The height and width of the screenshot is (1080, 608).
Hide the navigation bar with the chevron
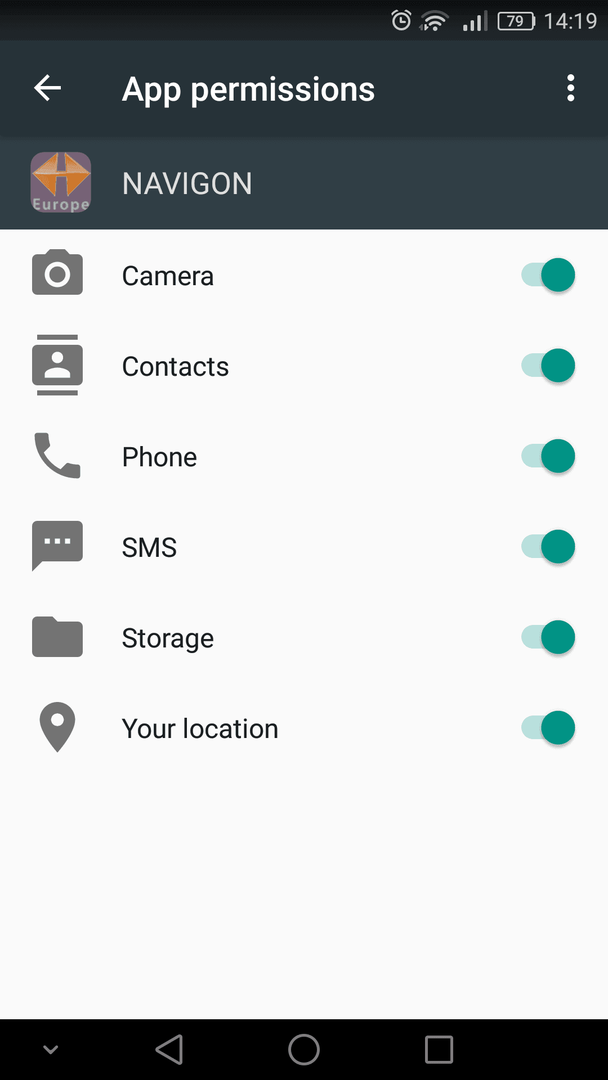coord(50,1050)
